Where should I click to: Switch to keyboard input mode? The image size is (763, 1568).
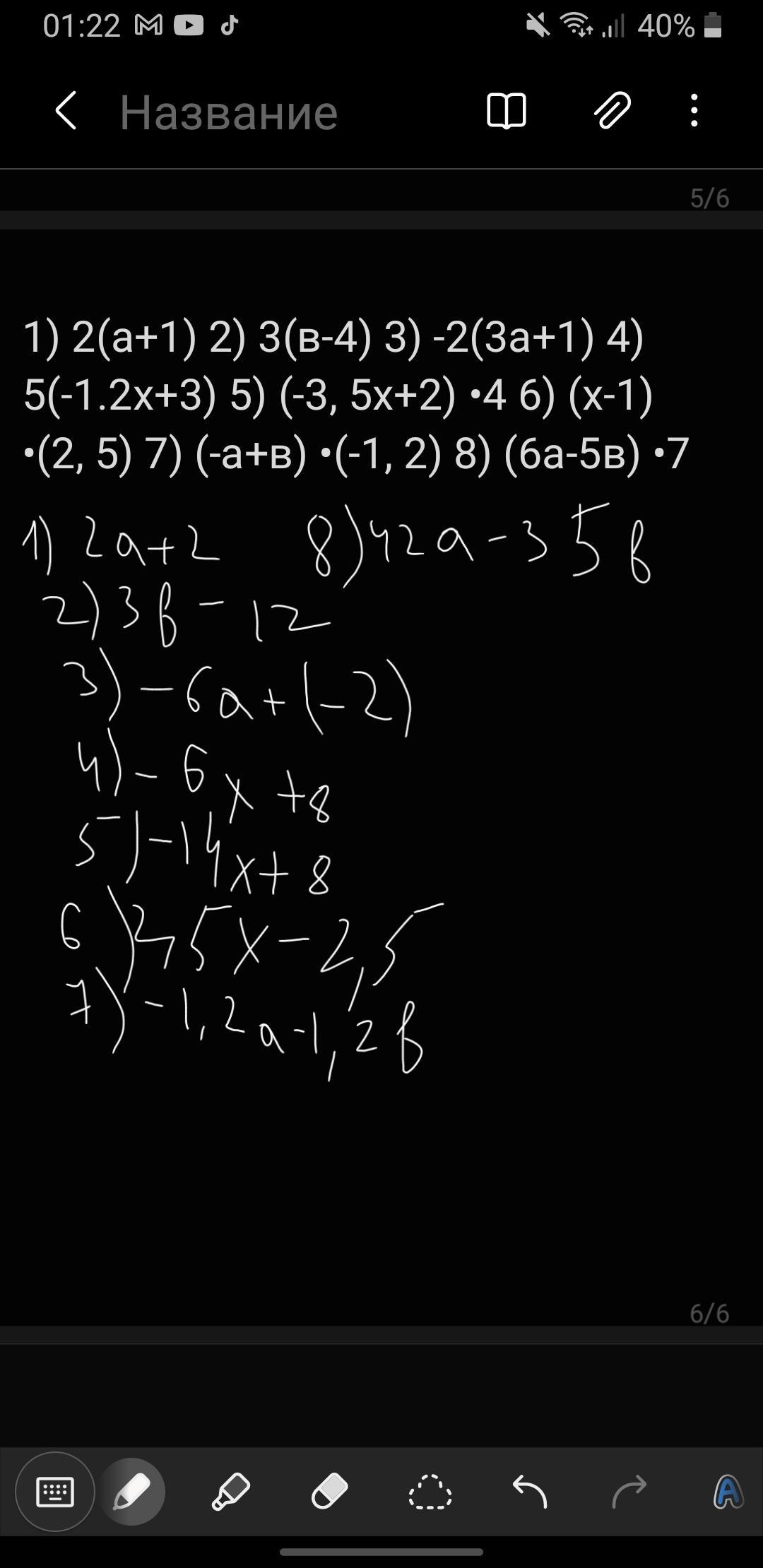(54, 1492)
